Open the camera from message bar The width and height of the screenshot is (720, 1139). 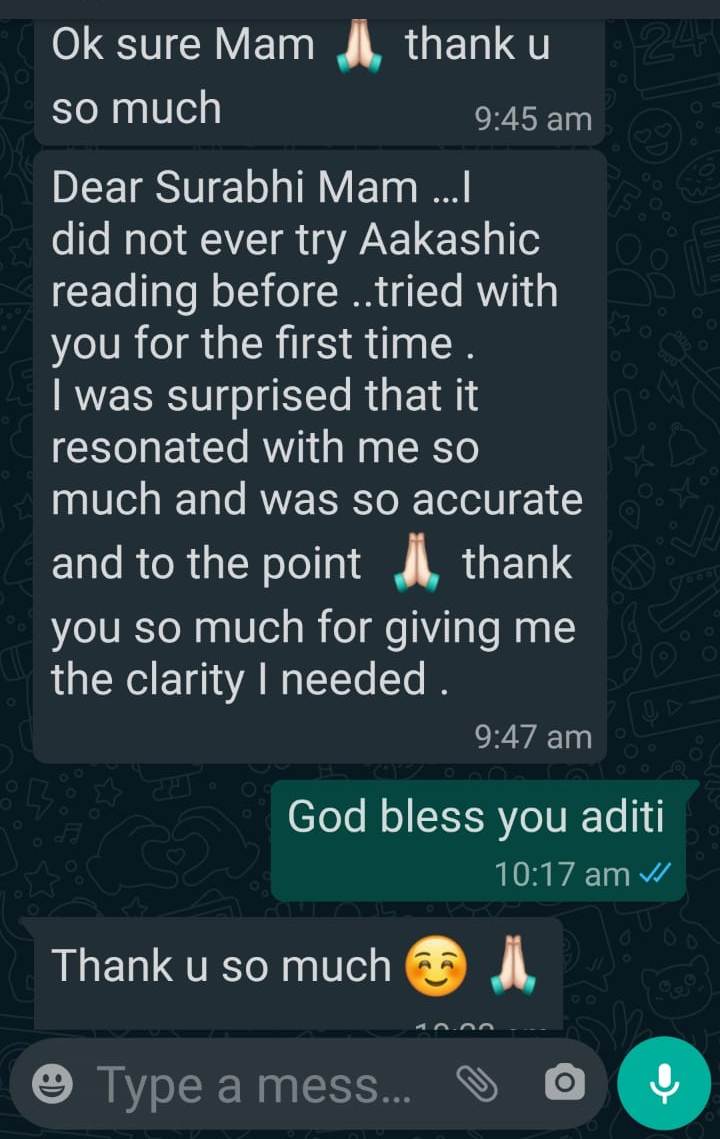(x=564, y=1084)
